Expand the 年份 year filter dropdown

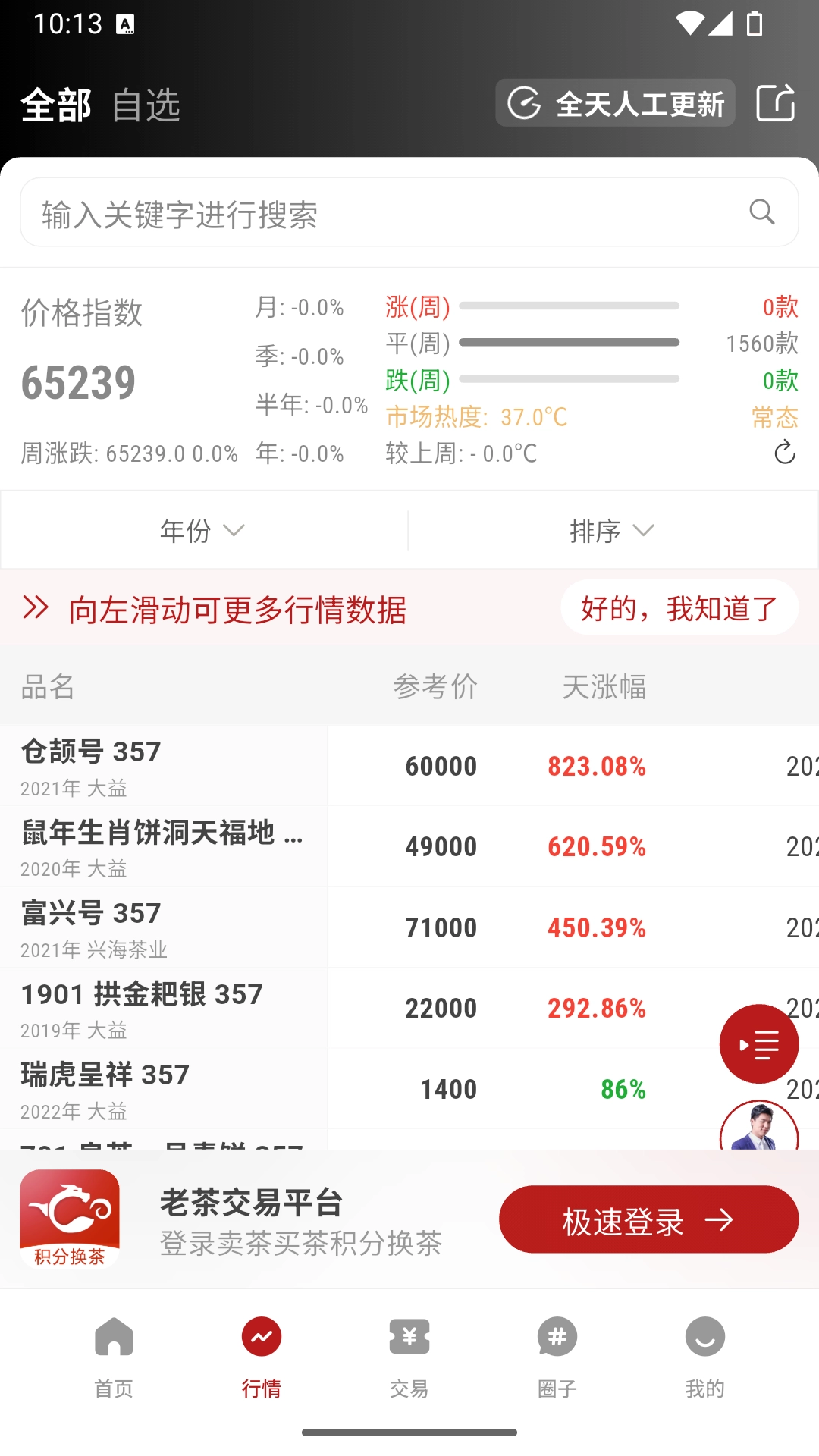click(x=201, y=531)
